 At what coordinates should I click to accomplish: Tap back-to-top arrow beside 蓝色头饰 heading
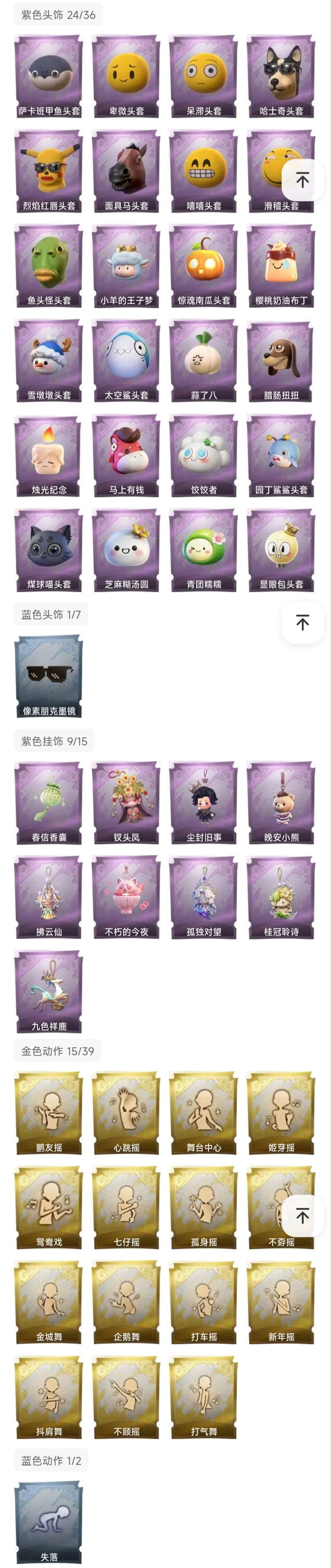click(302, 622)
